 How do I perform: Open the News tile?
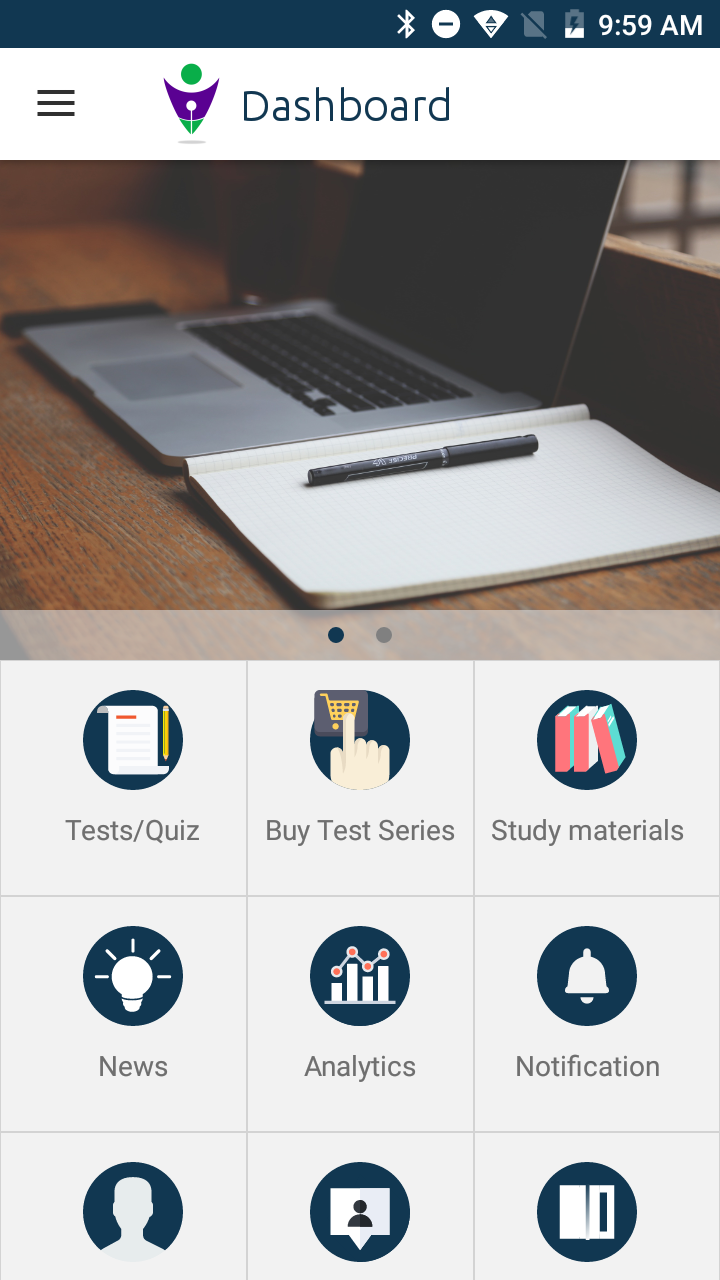pos(132,1012)
